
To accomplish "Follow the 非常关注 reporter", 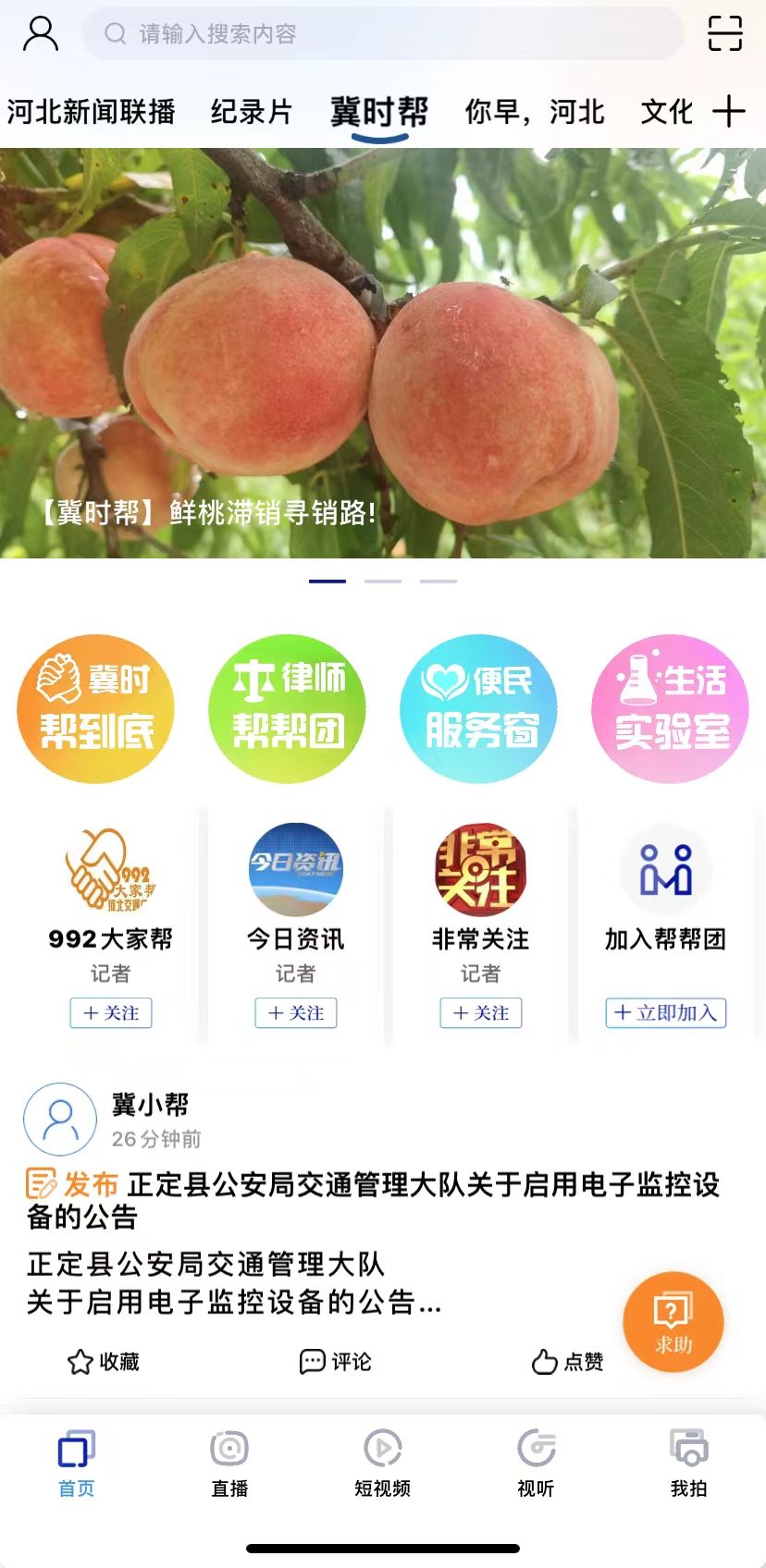I will coord(481,1013).
